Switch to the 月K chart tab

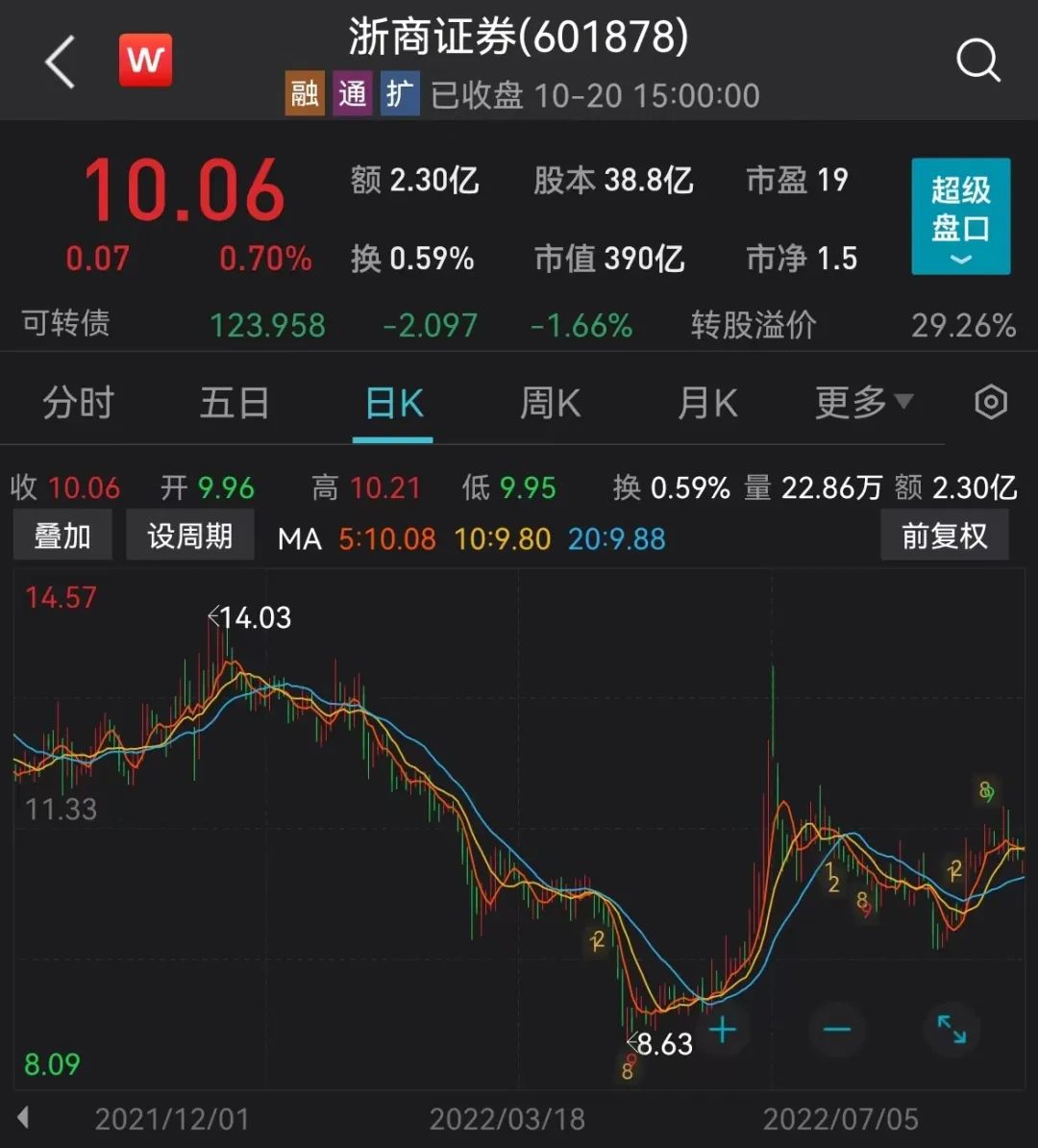coord(707,404)
